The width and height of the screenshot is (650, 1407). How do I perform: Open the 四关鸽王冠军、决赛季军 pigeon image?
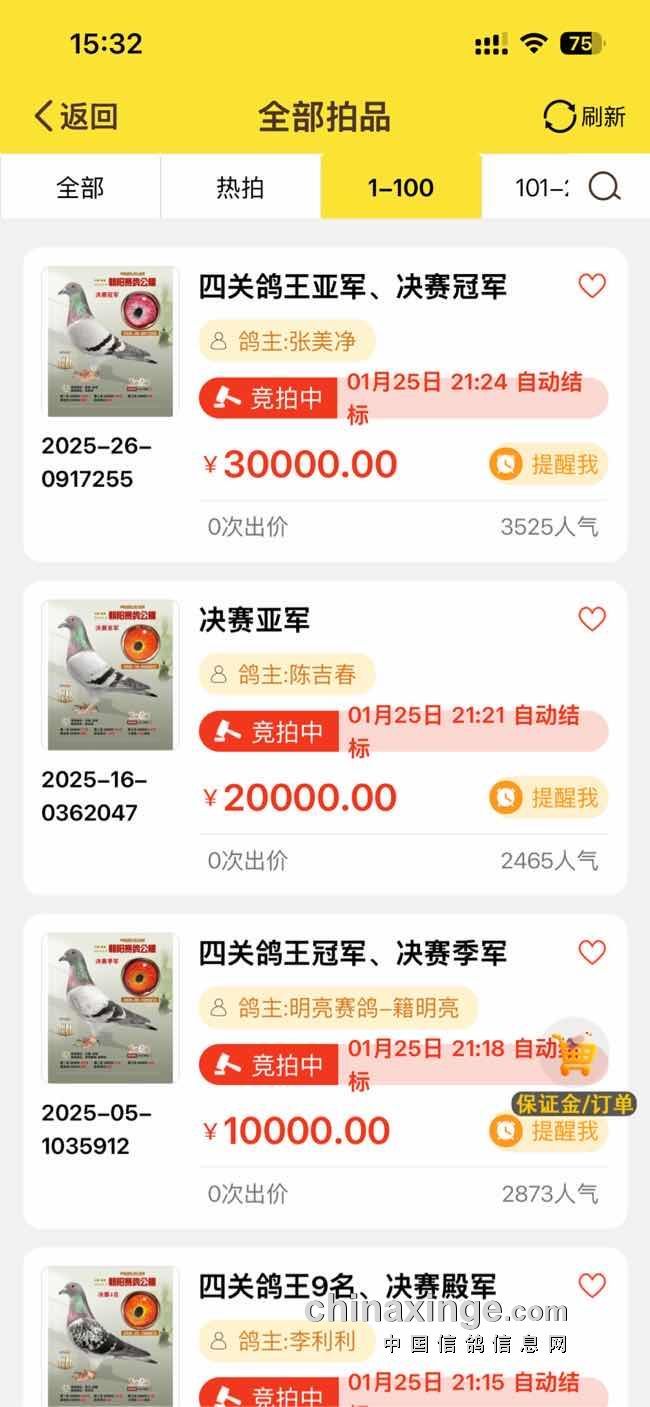click(110, 1008)
